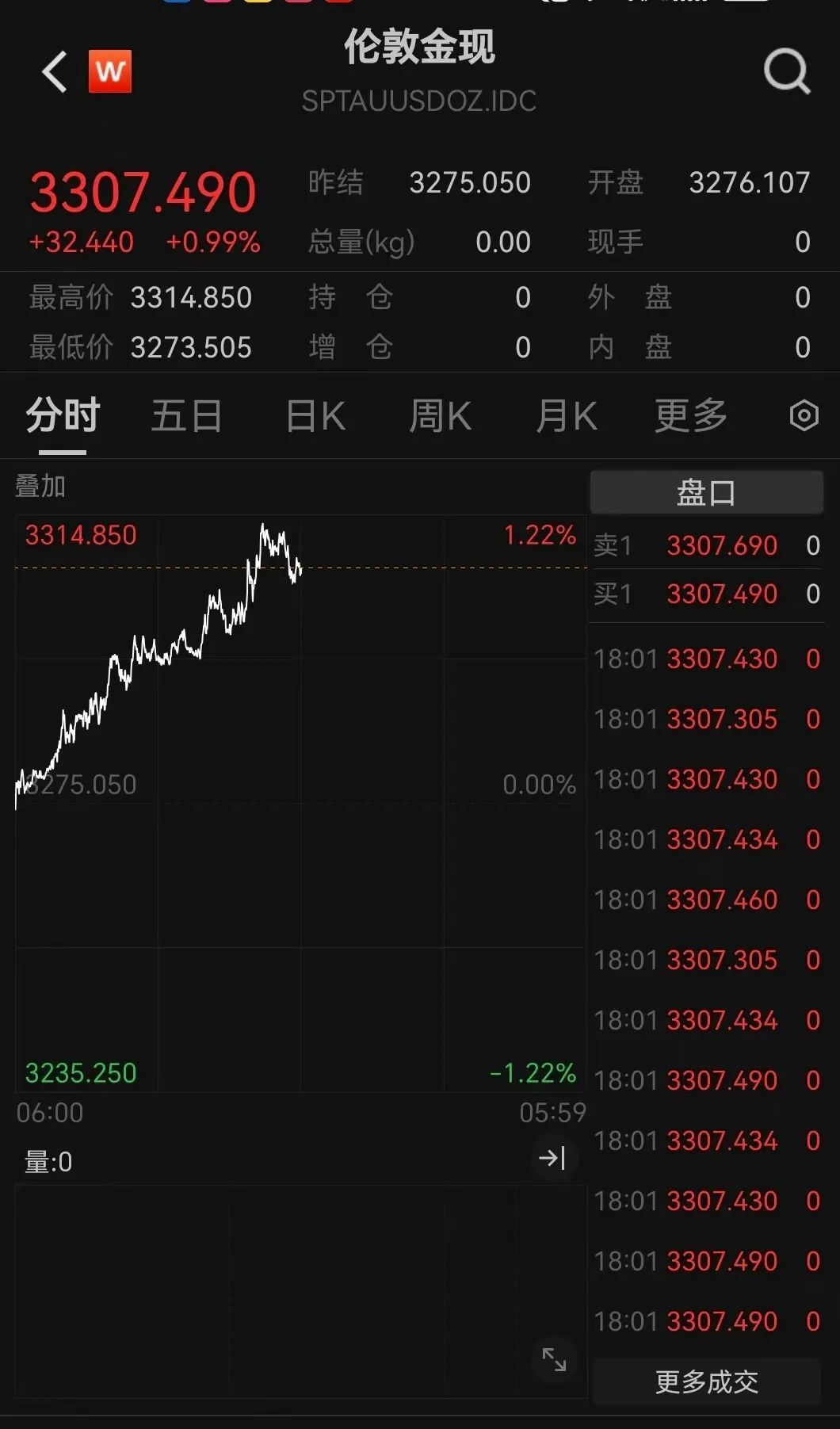Open 更多成交 to view more trades

click(x=706, y=1381)
